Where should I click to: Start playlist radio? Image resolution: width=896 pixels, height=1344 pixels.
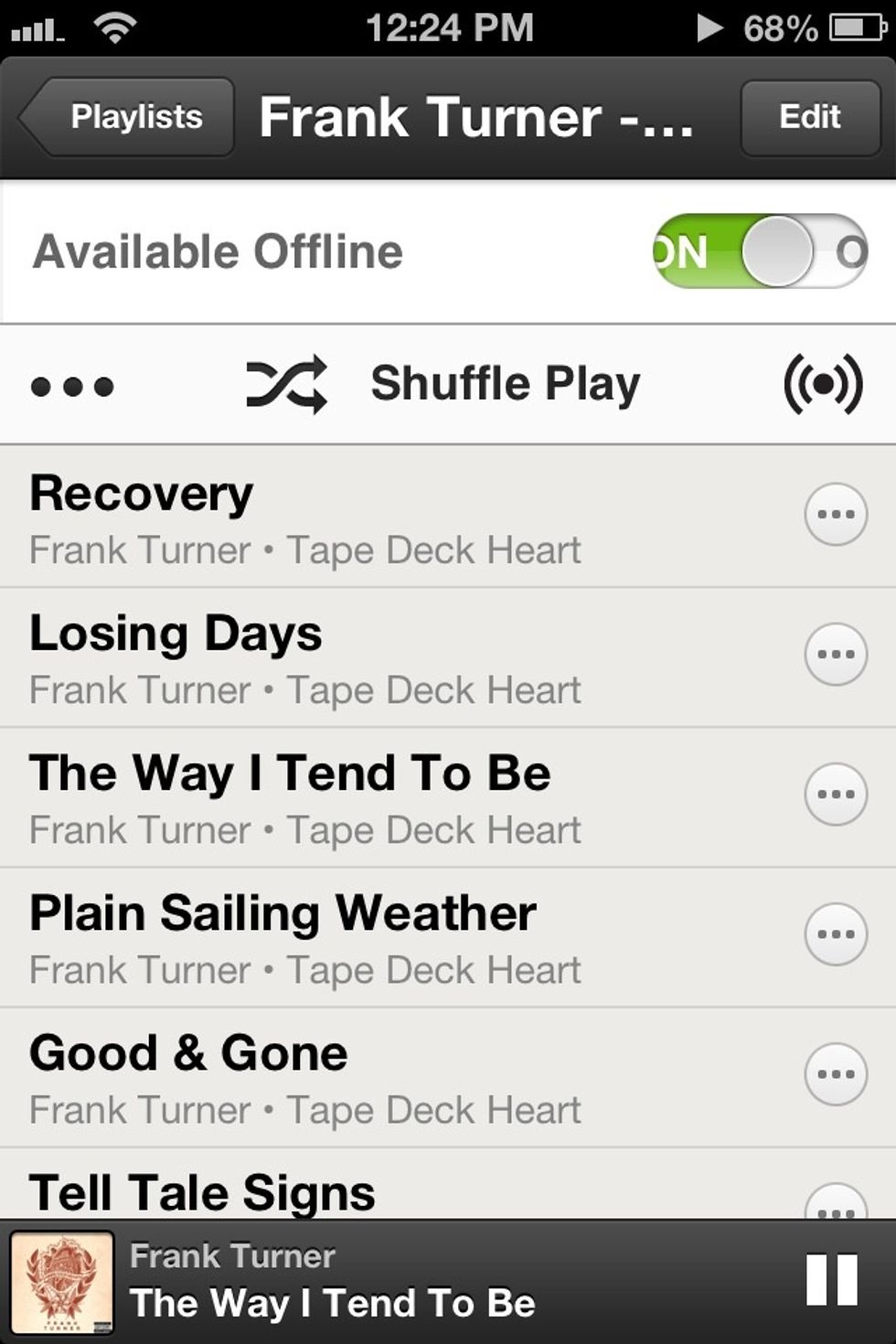click(823, 384)
